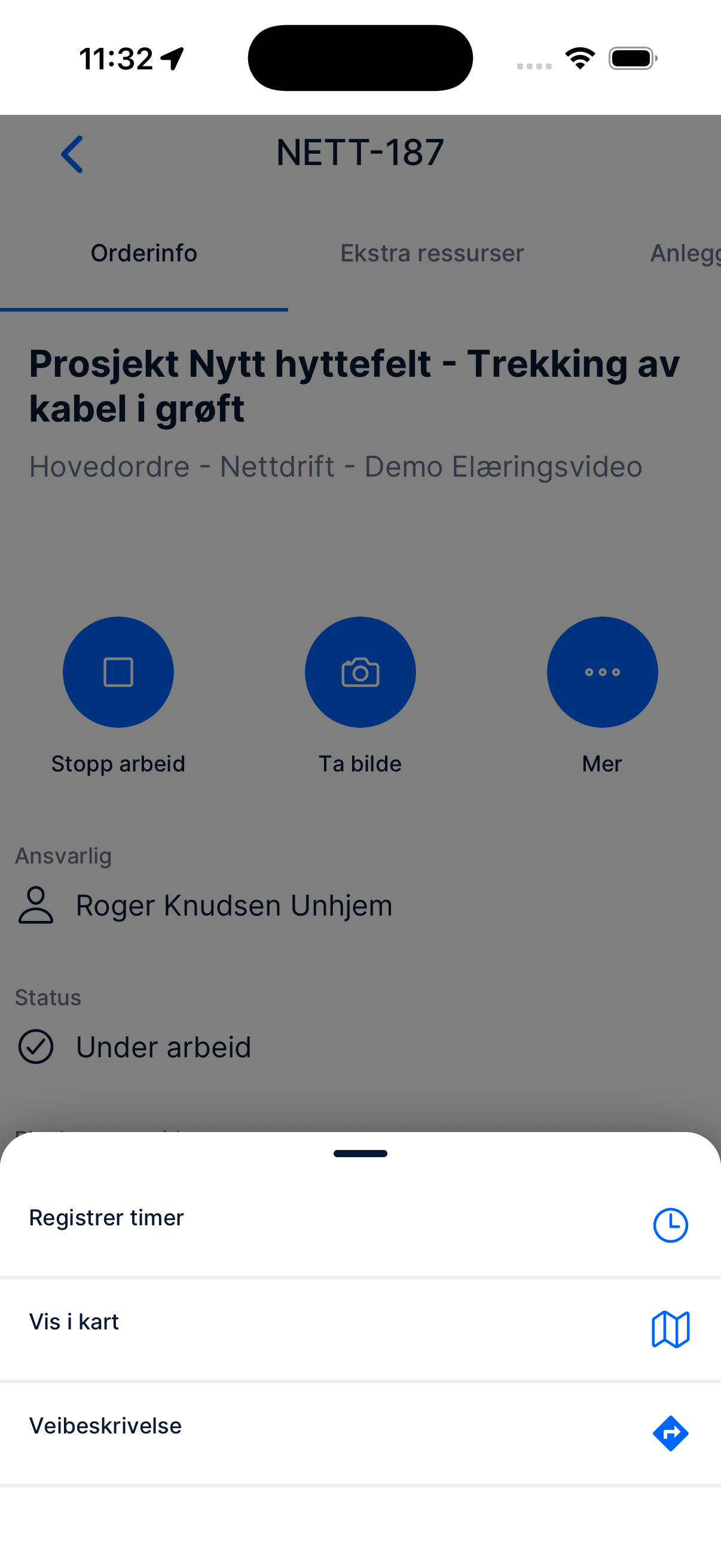Switch to the Ekstra ressurser tab
Viewport: 721px width, 1568px height.
coord(431,252)
